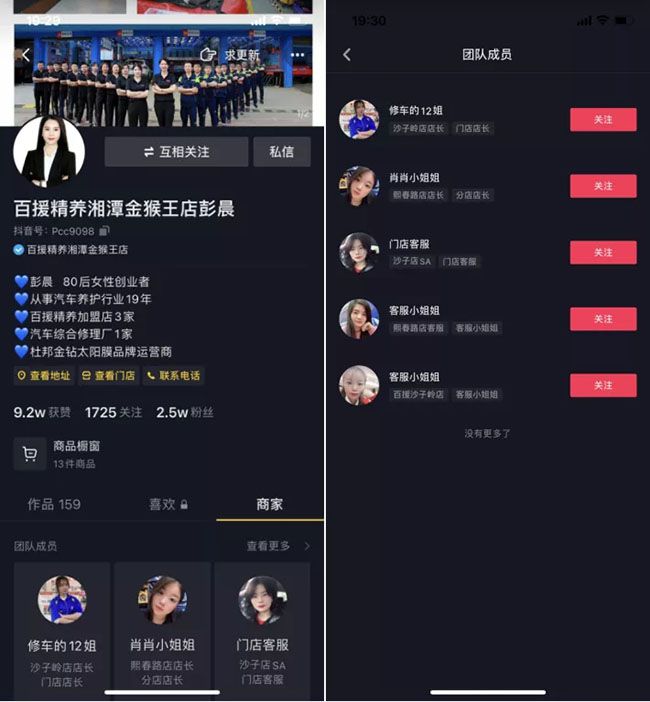Switch to the 作品 159 tab
650x702 pixels.
coord(54,504)
